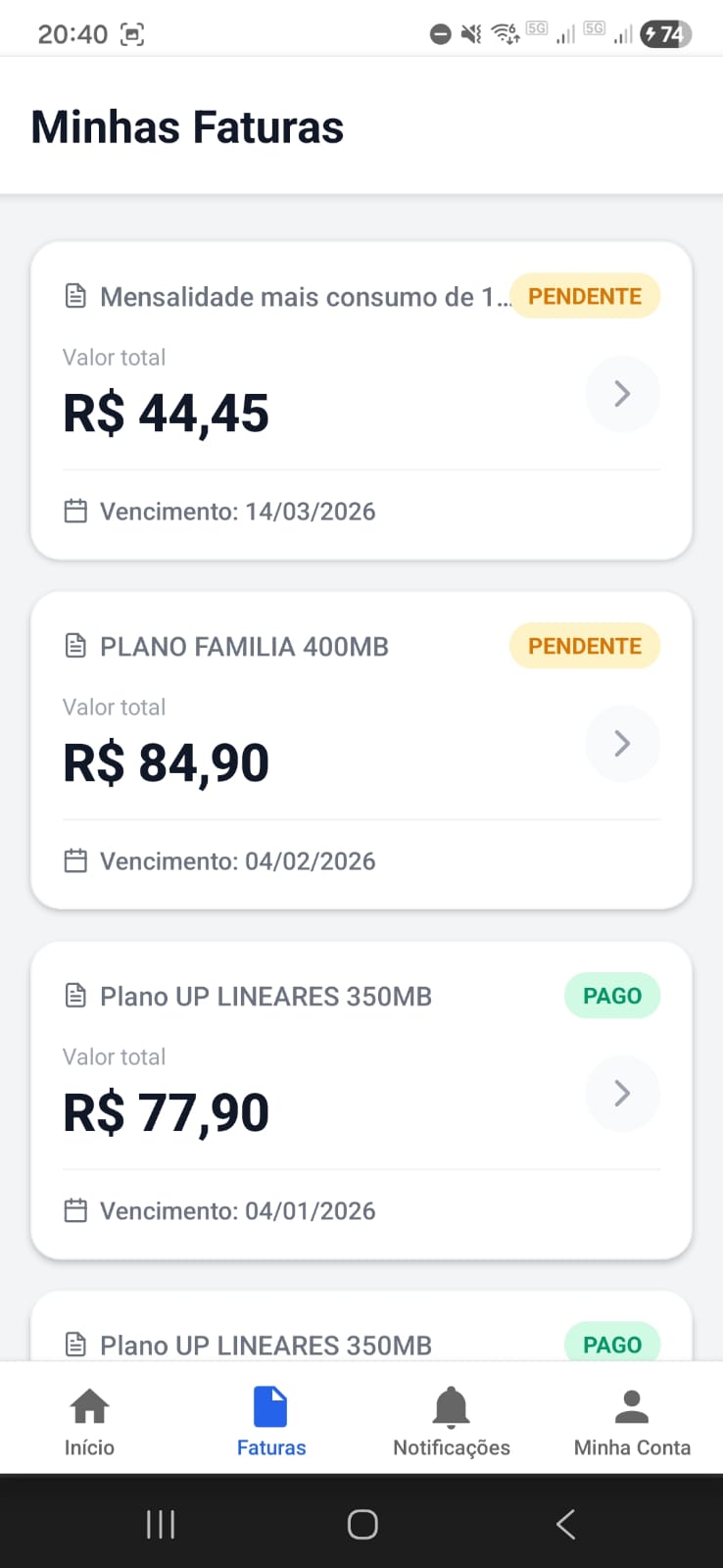Tap the PENDENTE badge on PLANO FAMILIA 400MB
723x1568 pixels.
(x=585, y=645)
